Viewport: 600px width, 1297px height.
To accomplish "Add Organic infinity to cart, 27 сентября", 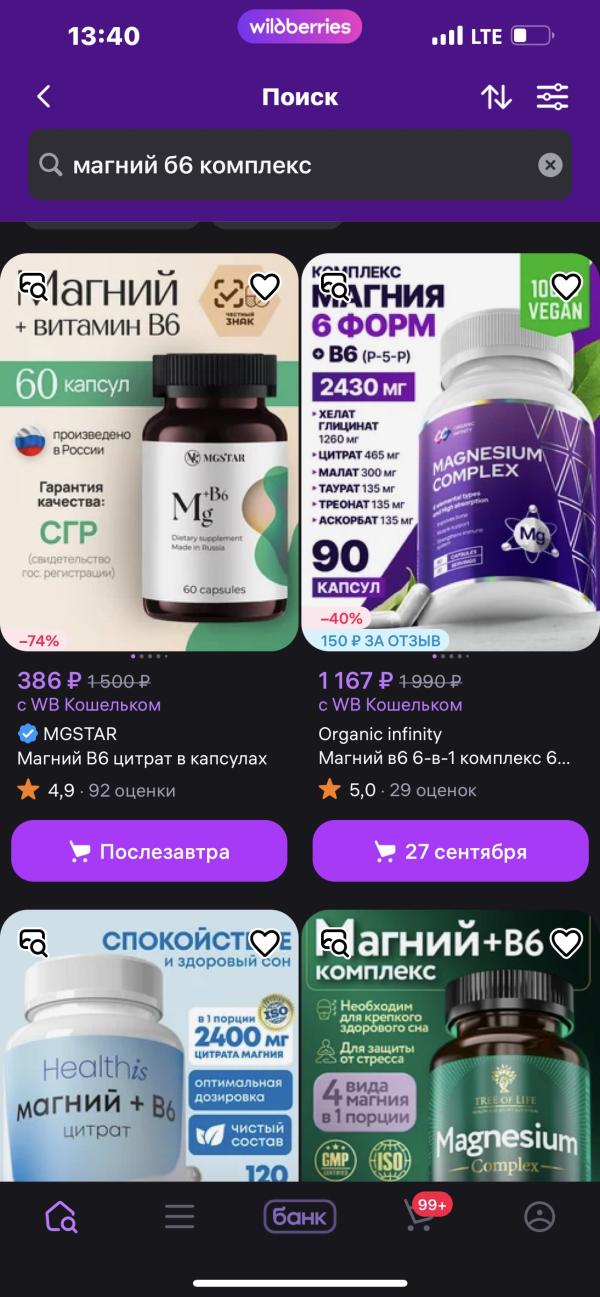I will pyautogui.click(x=450, y=852).
